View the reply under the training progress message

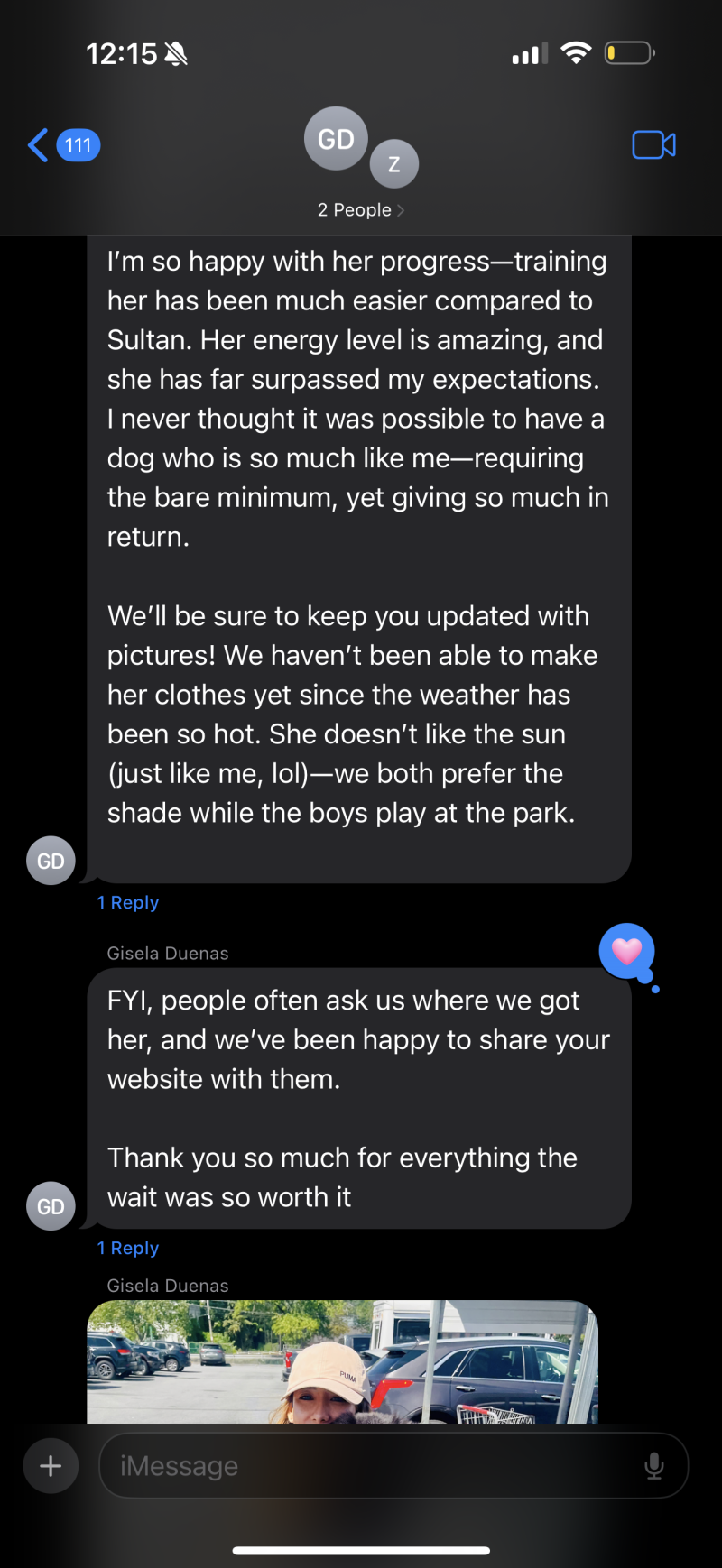coord(128,902)
